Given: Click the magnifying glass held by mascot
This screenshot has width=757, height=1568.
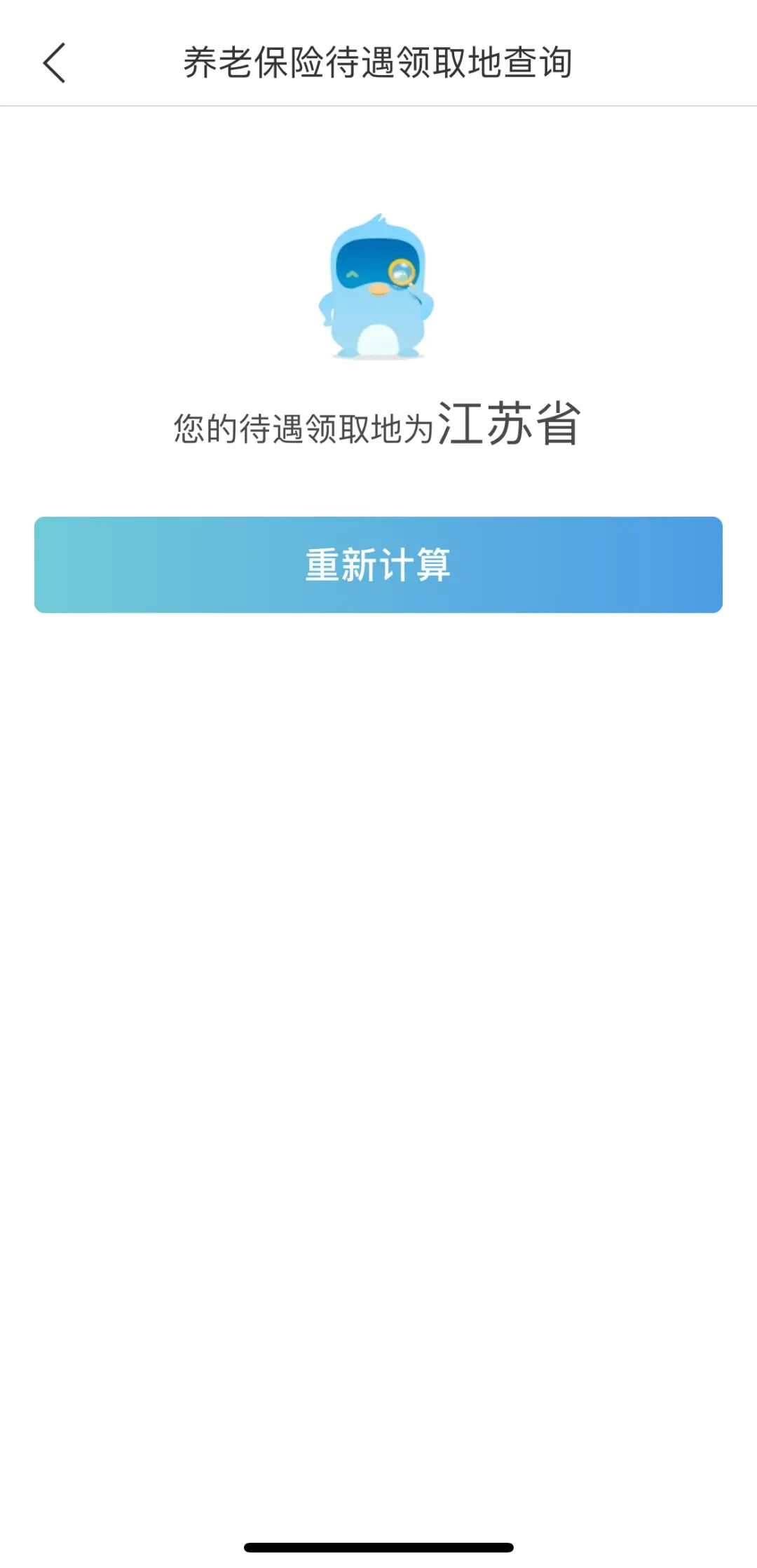Looking at the screenshot, I should [x=402, y=273].
